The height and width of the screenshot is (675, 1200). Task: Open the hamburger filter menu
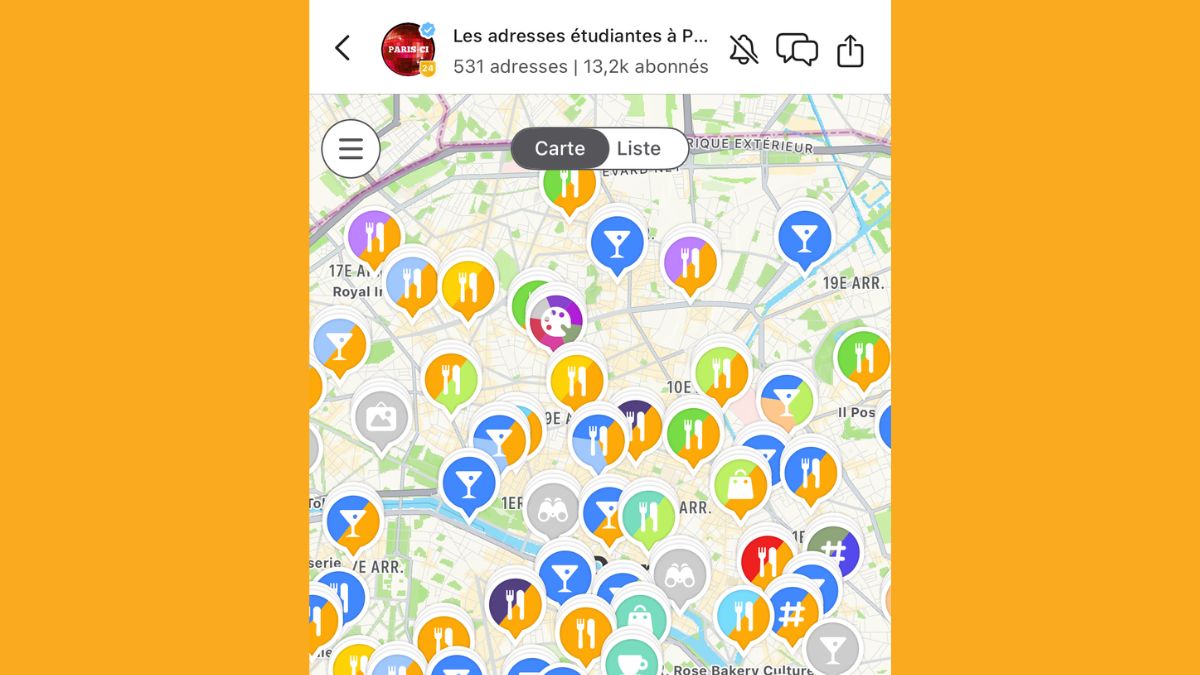coord(350,149)
